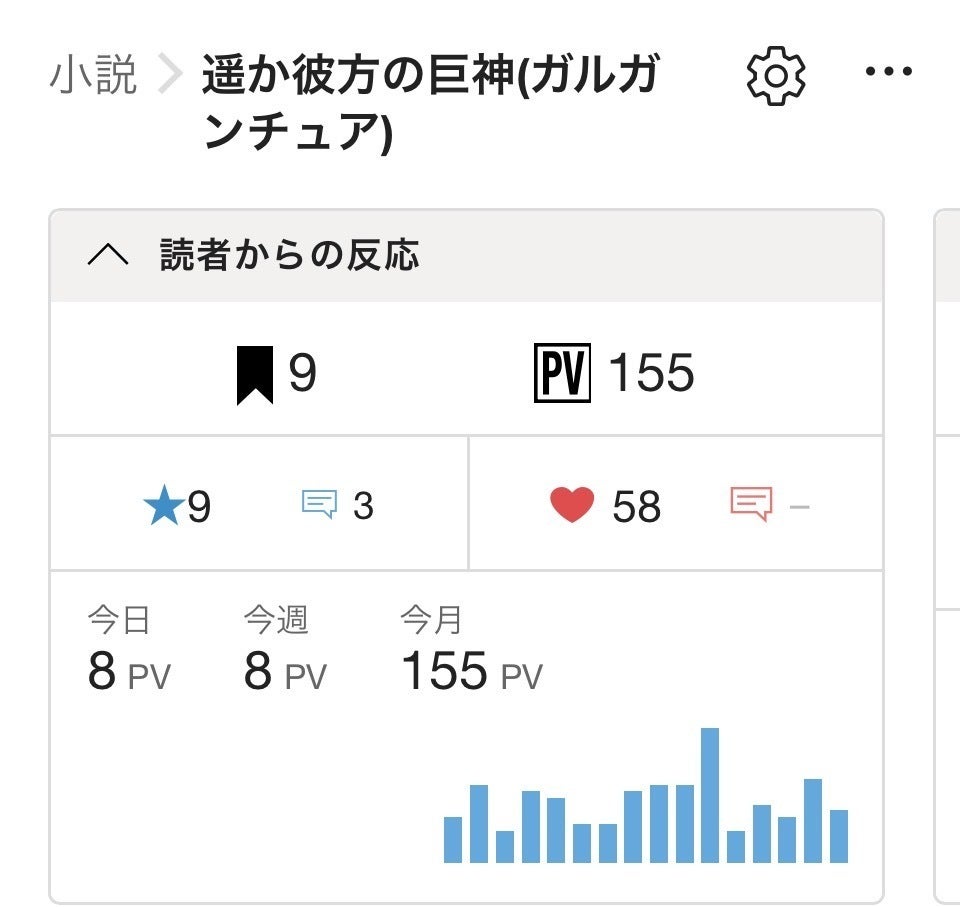
Task: Open the PV 155 access stats
Action: tap(614, 372)
